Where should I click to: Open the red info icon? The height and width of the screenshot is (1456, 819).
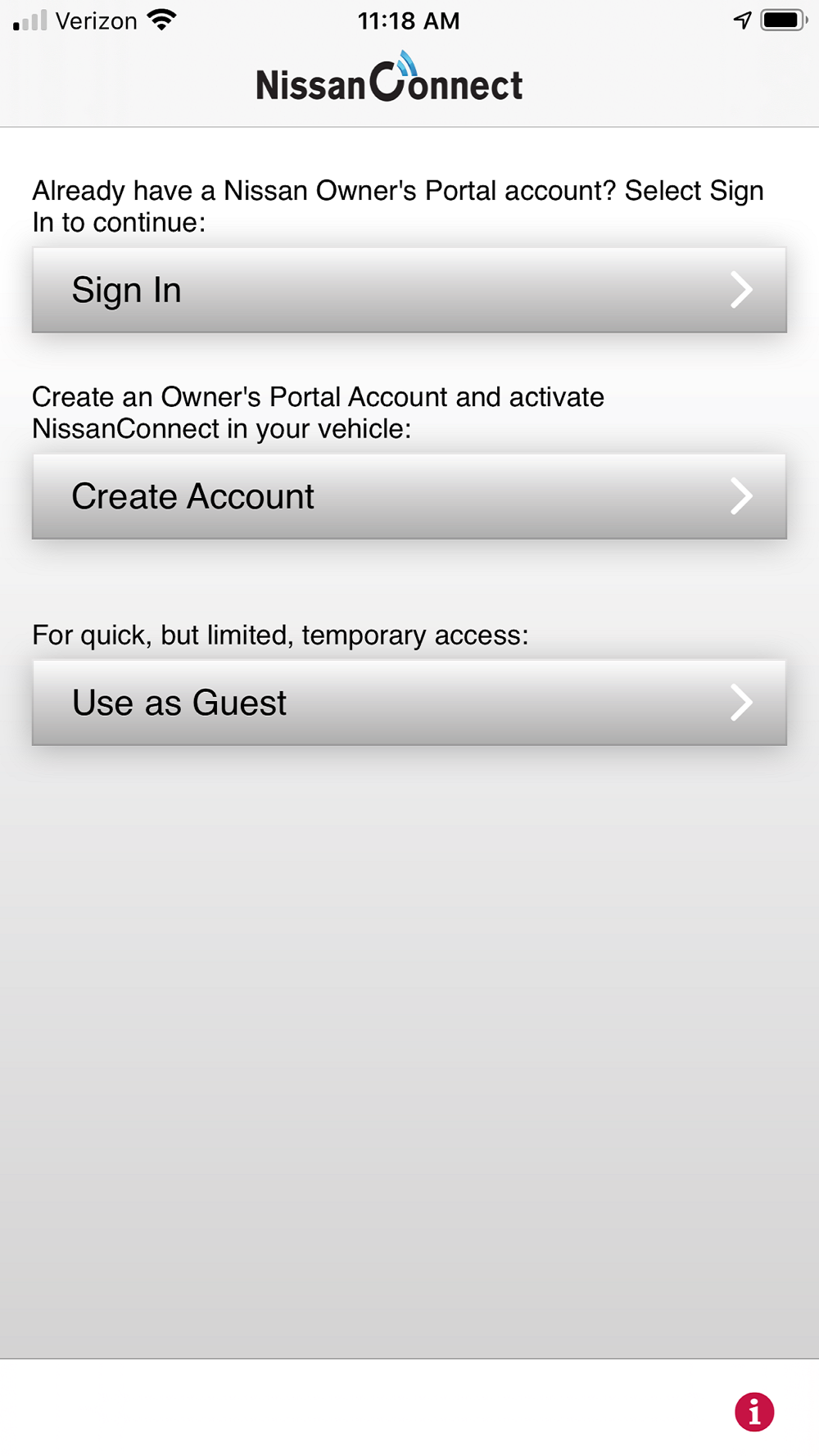tap(754, 1412)
